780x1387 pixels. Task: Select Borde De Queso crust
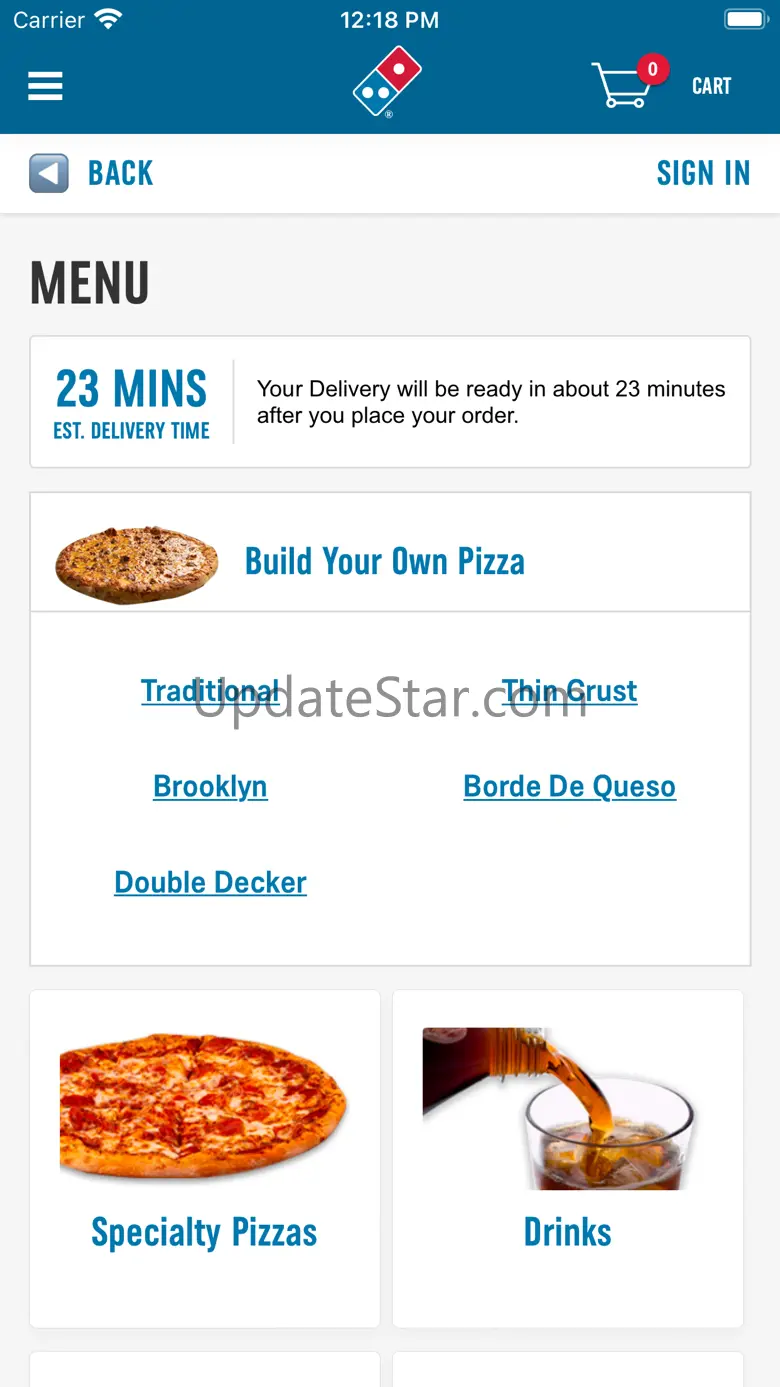[x=569, y=787]
